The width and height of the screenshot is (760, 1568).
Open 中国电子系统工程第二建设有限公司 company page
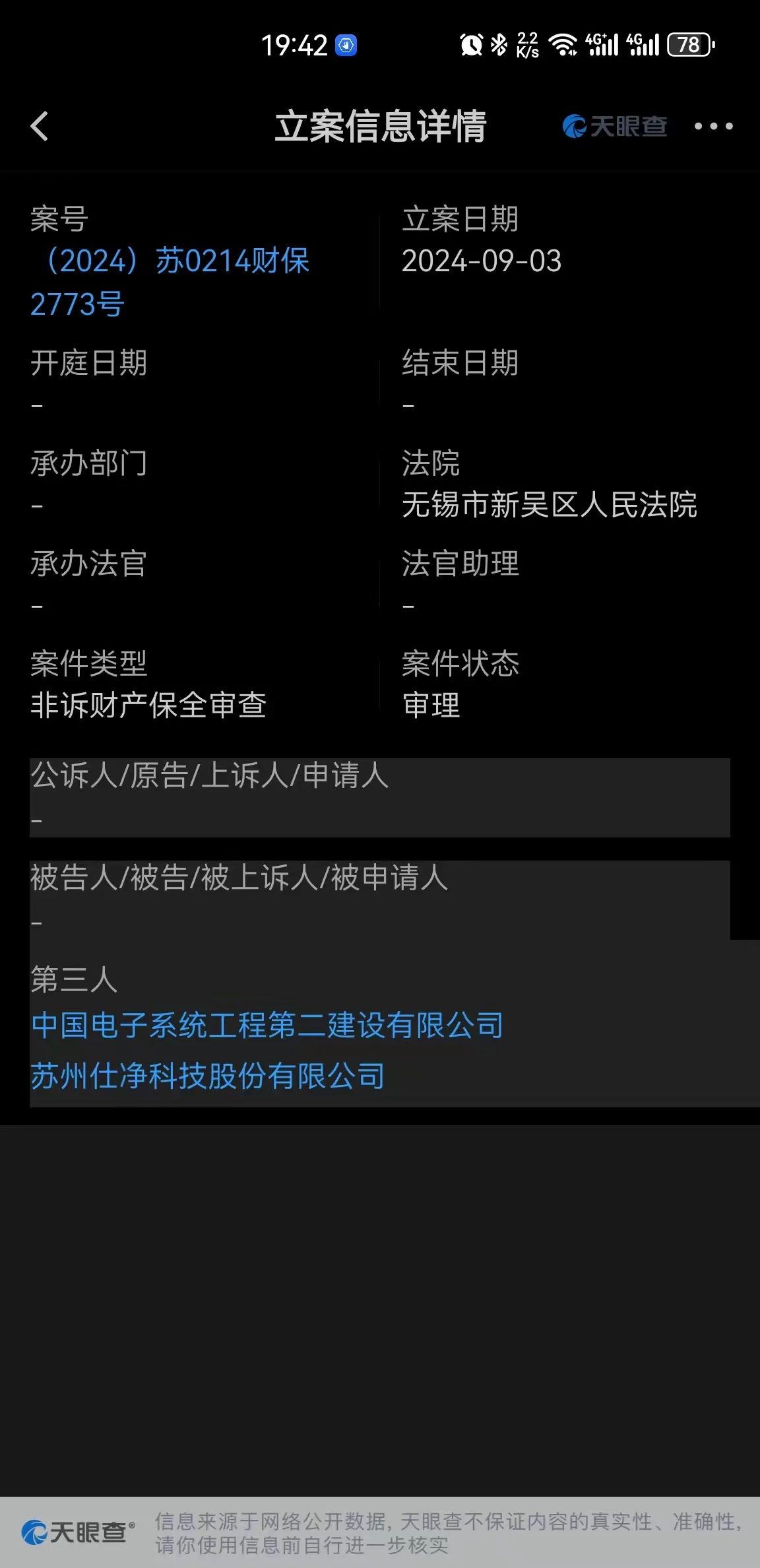[267, 1026]
